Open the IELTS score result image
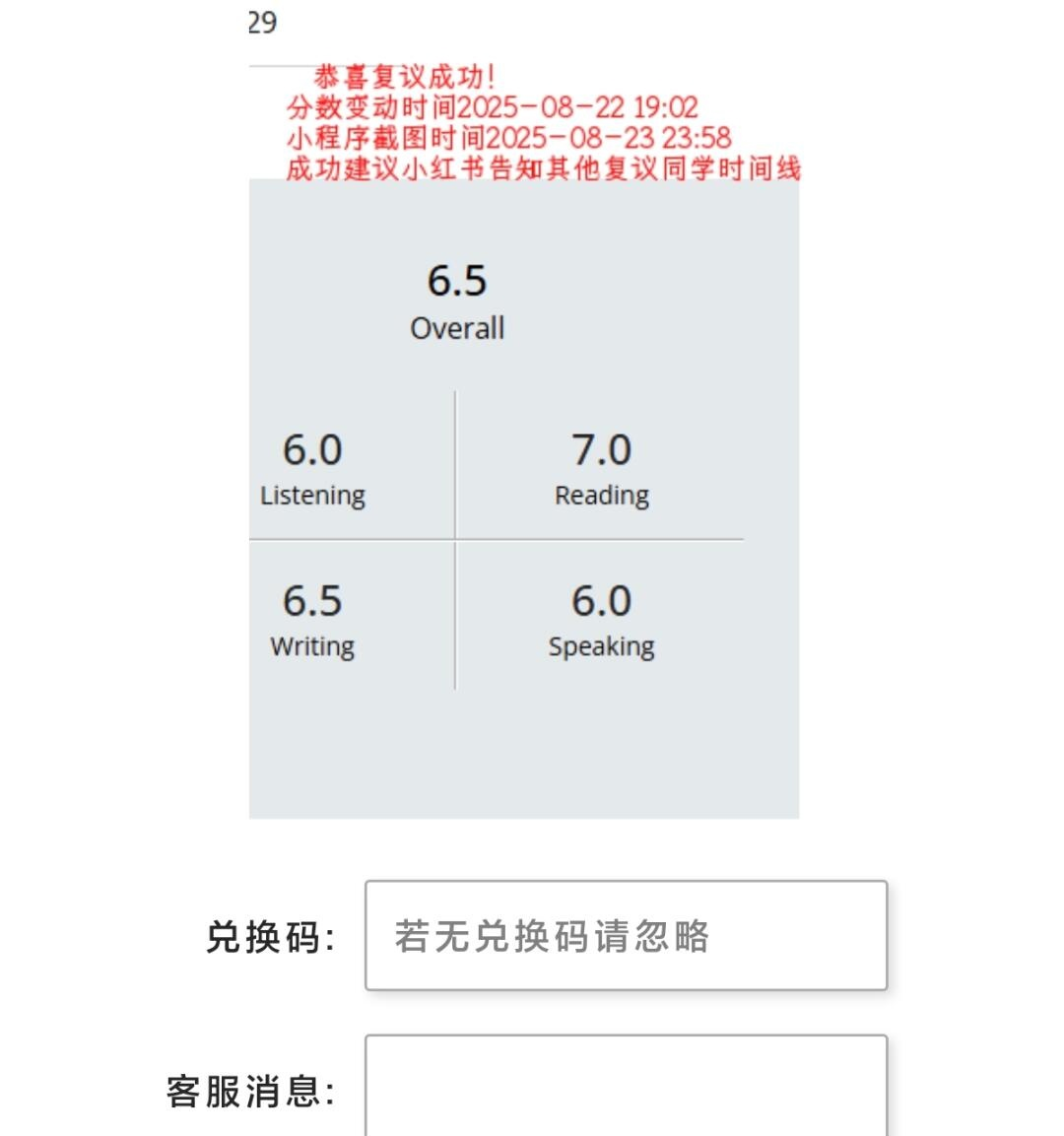The image size is (1064, 1136). pos(523,473)
